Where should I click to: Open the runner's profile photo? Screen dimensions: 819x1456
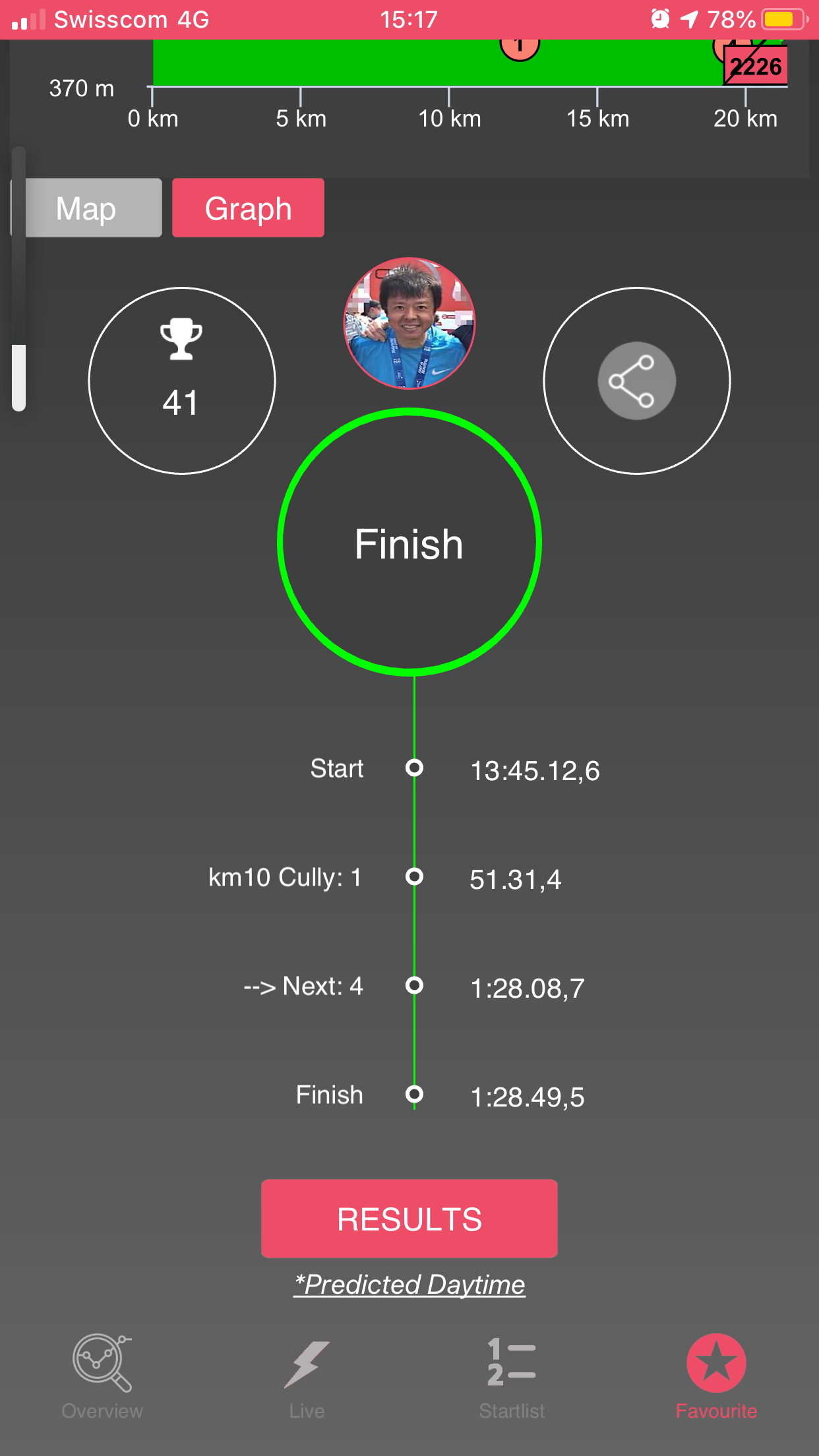point(409,323)
